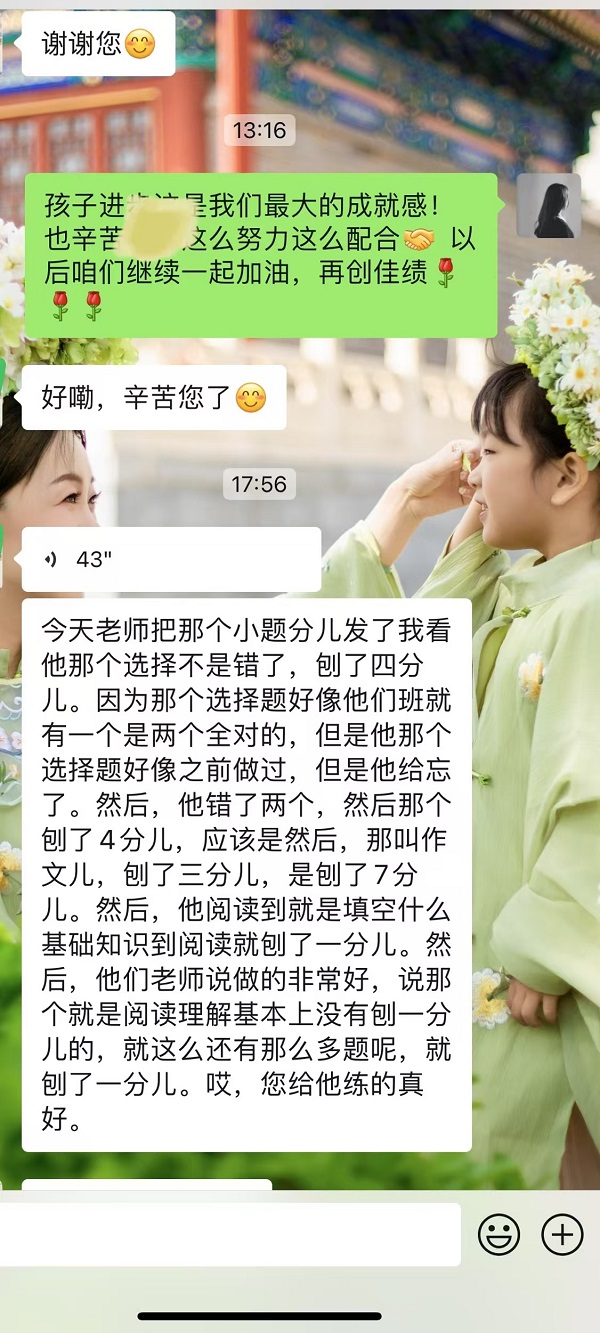Open the emoji picker
Viewport: 600px width, 1333px height.
[x=498, y=1235]
